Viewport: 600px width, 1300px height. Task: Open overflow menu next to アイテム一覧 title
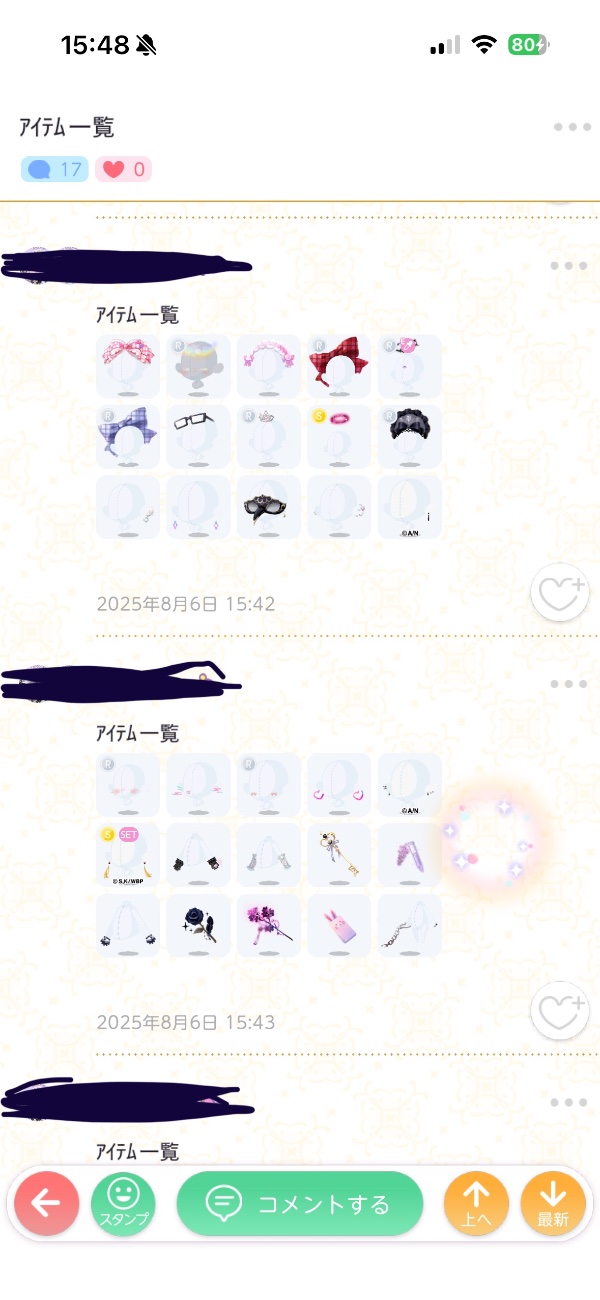tap(572, 128)
